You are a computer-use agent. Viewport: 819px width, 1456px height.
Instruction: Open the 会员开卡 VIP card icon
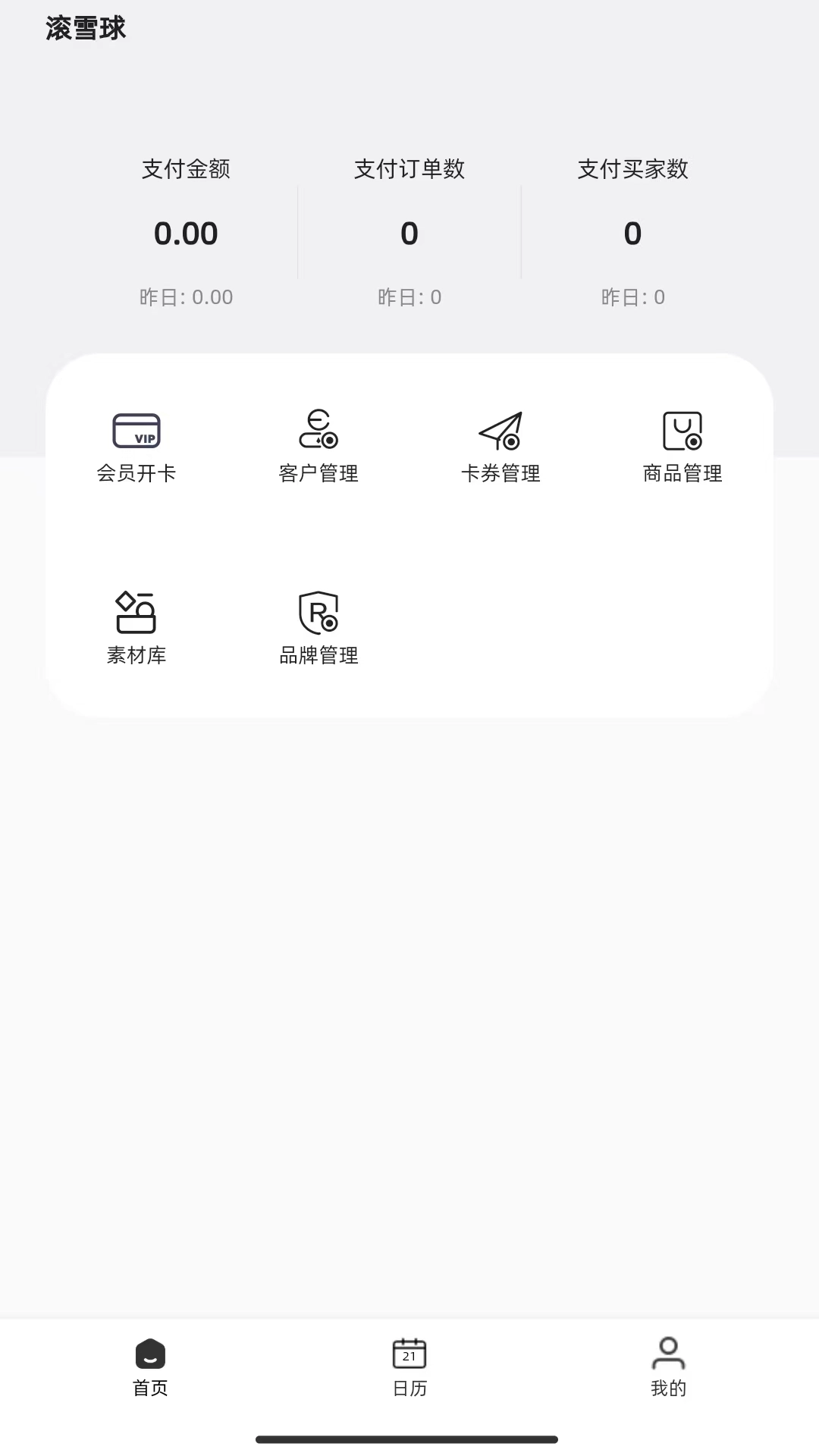click(136, 431)
